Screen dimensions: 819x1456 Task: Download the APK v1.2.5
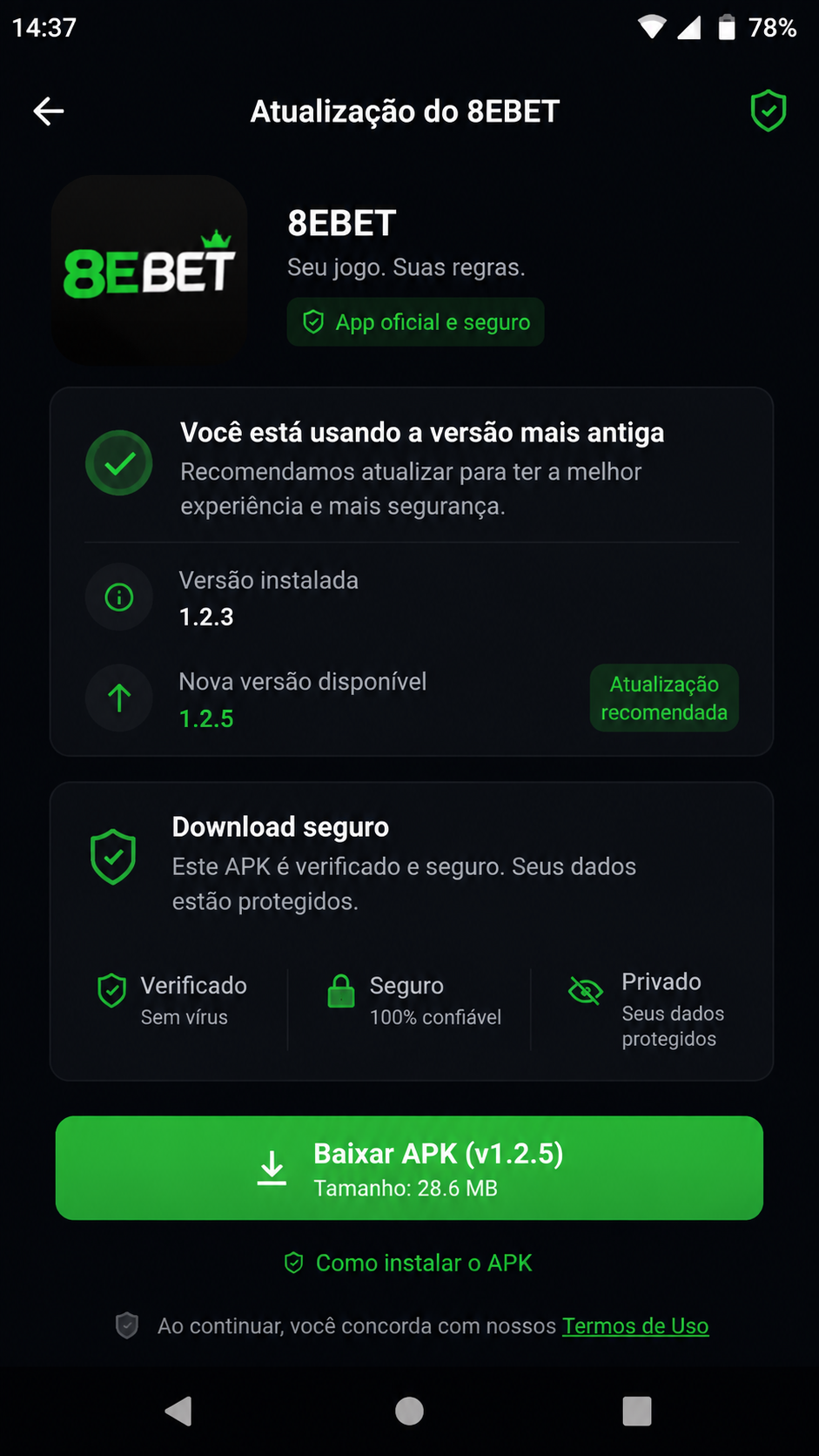409,1168
